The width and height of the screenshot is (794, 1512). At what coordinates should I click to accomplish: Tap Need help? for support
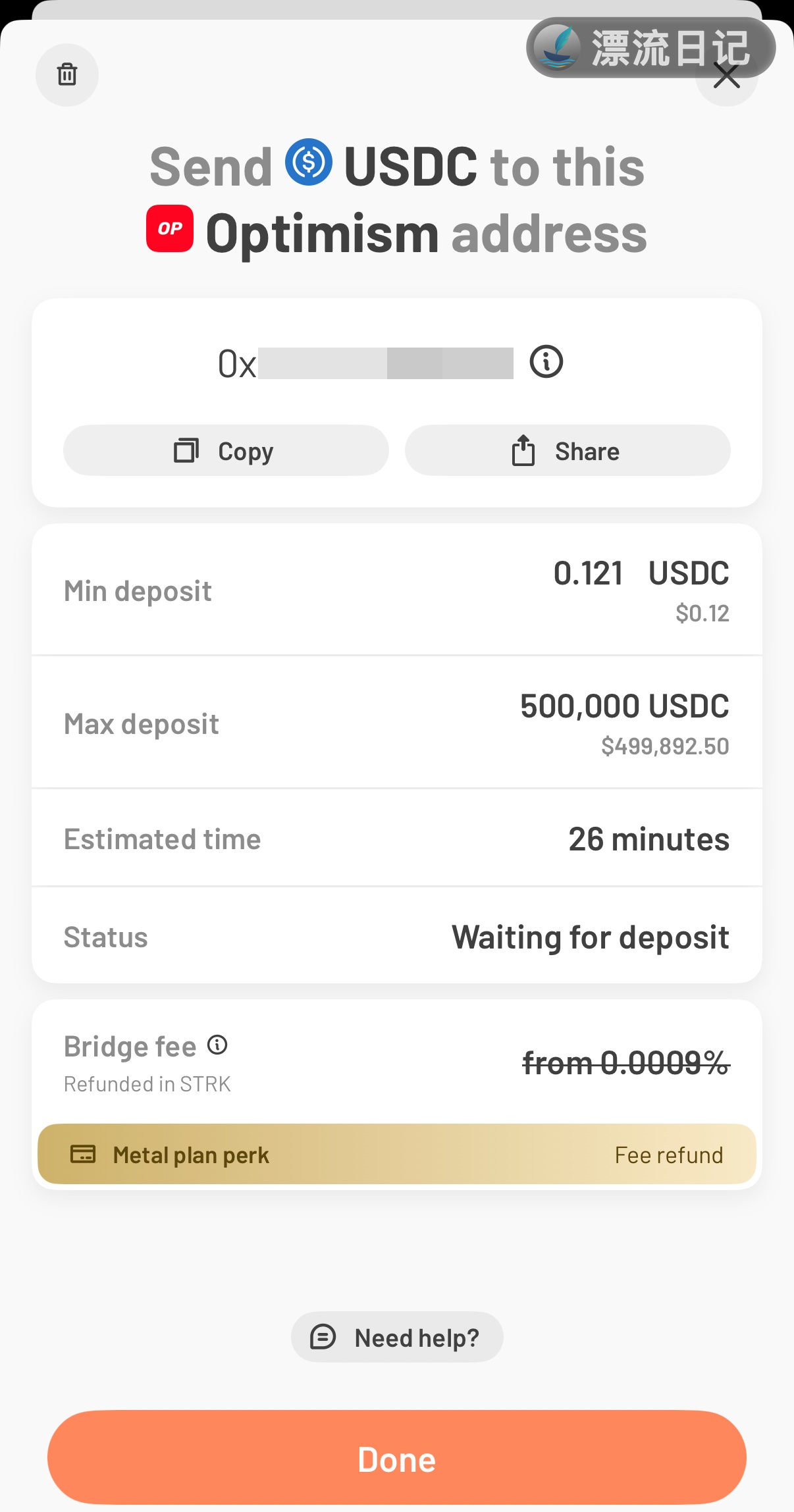tap(397, 1337)
